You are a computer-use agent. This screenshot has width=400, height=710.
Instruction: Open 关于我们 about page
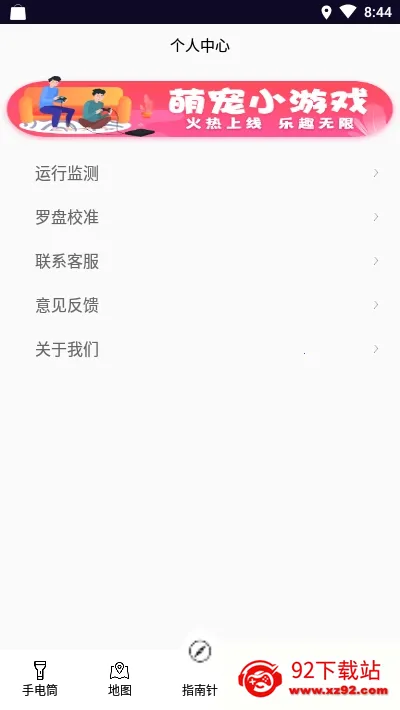tap(200, 349)
